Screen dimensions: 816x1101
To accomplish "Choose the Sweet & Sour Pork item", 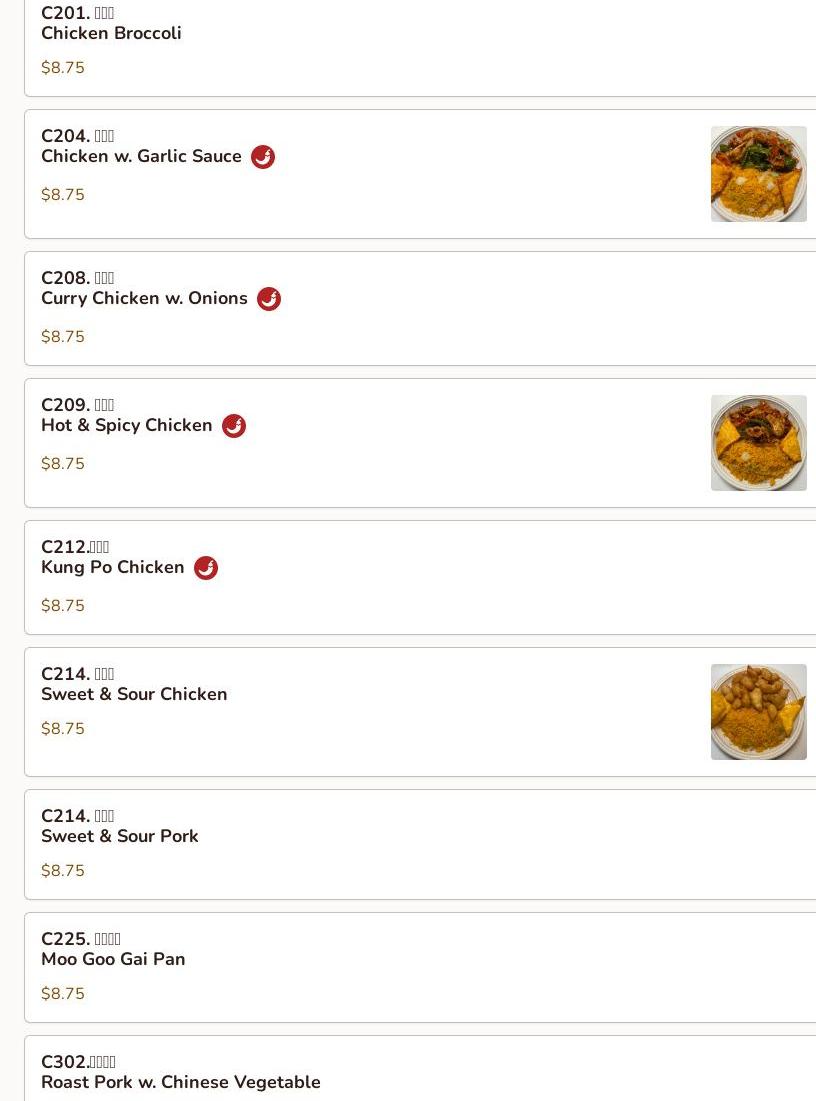I will tap(120, 837).
